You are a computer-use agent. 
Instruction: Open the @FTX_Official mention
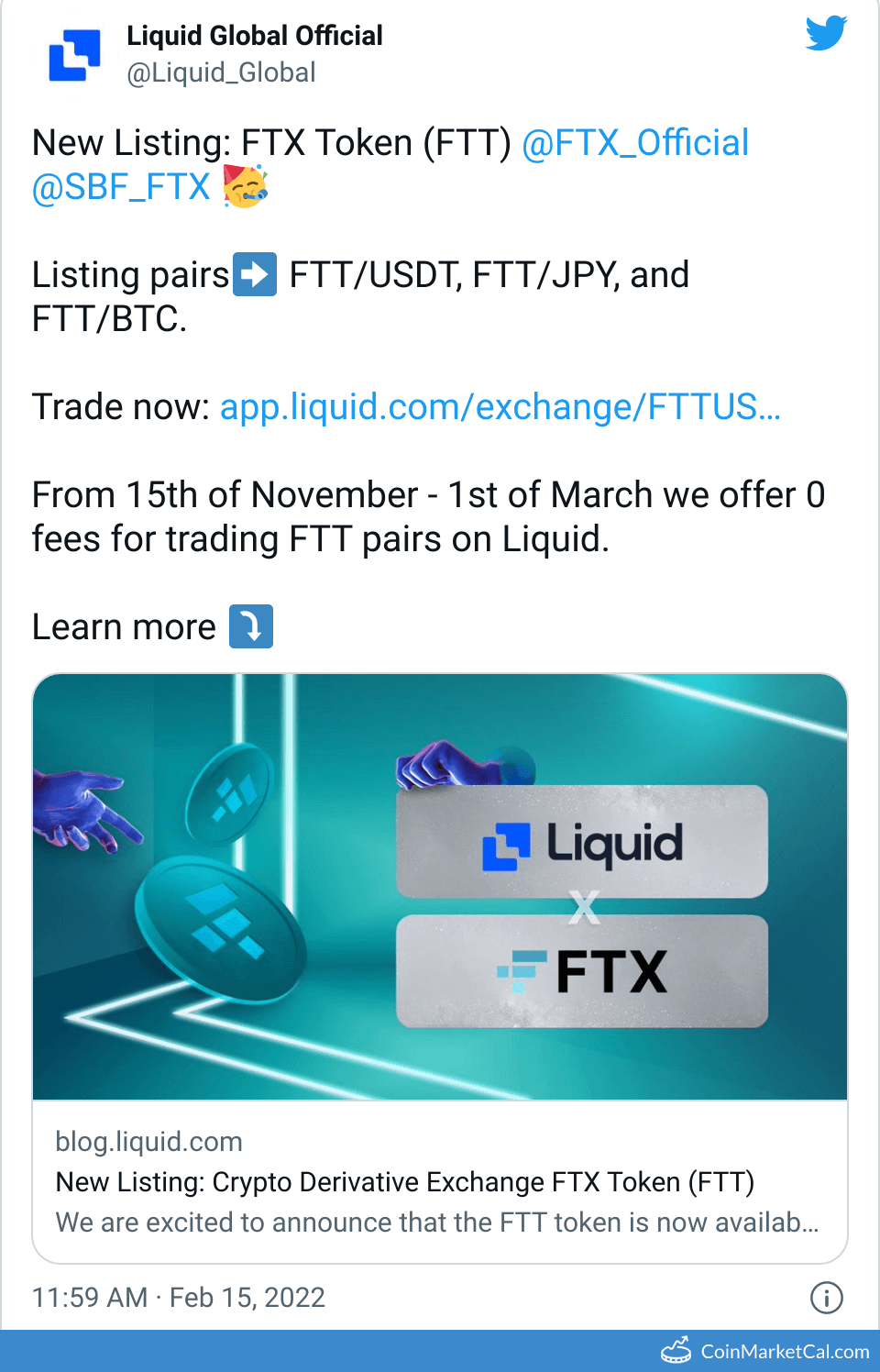(x=635, y=143)
